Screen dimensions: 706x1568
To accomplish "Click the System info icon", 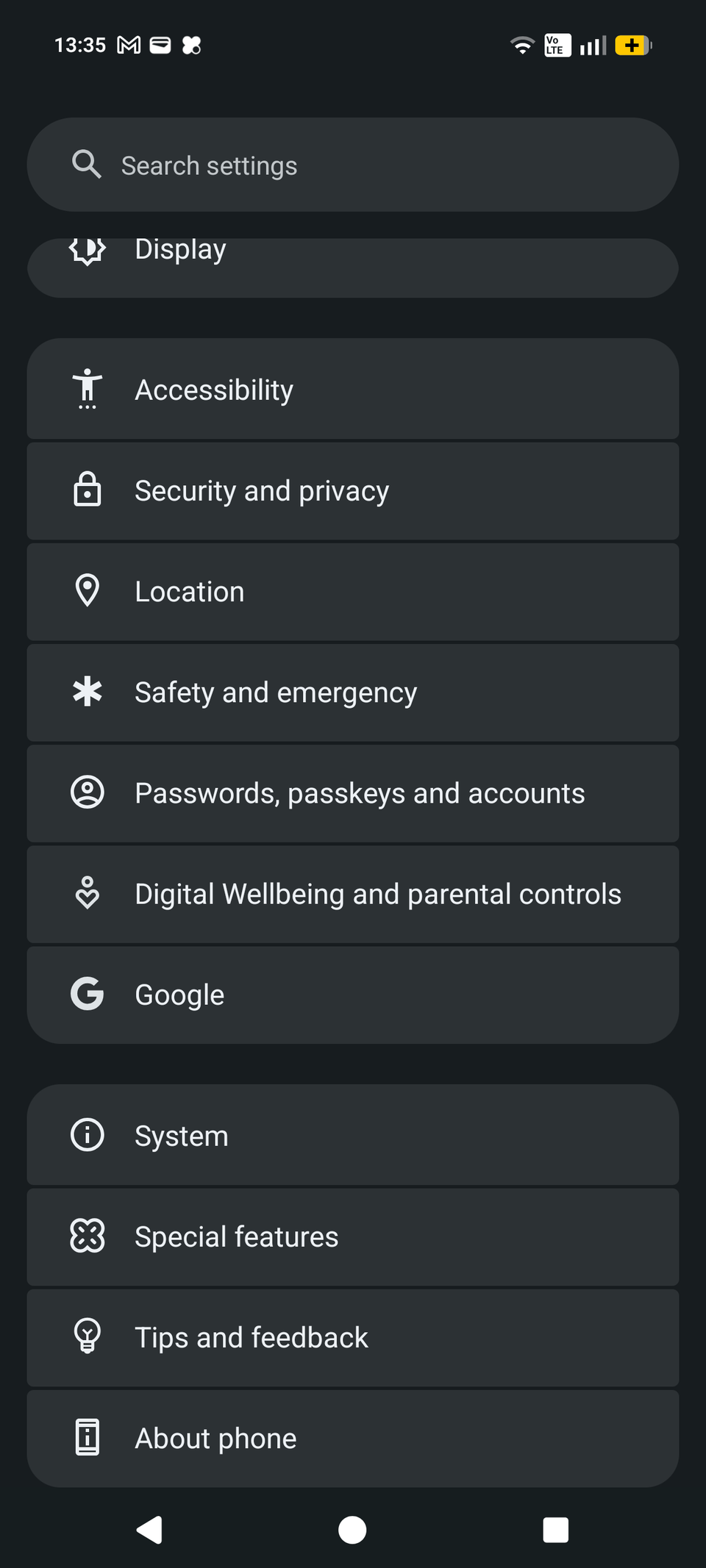I will pyautogui.click(x=87, y=1135).
